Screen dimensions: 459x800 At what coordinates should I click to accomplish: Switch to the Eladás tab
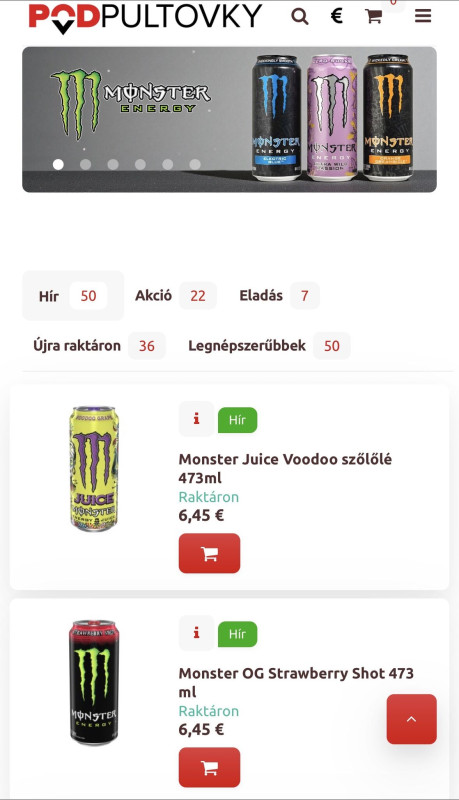click(279, 296)
